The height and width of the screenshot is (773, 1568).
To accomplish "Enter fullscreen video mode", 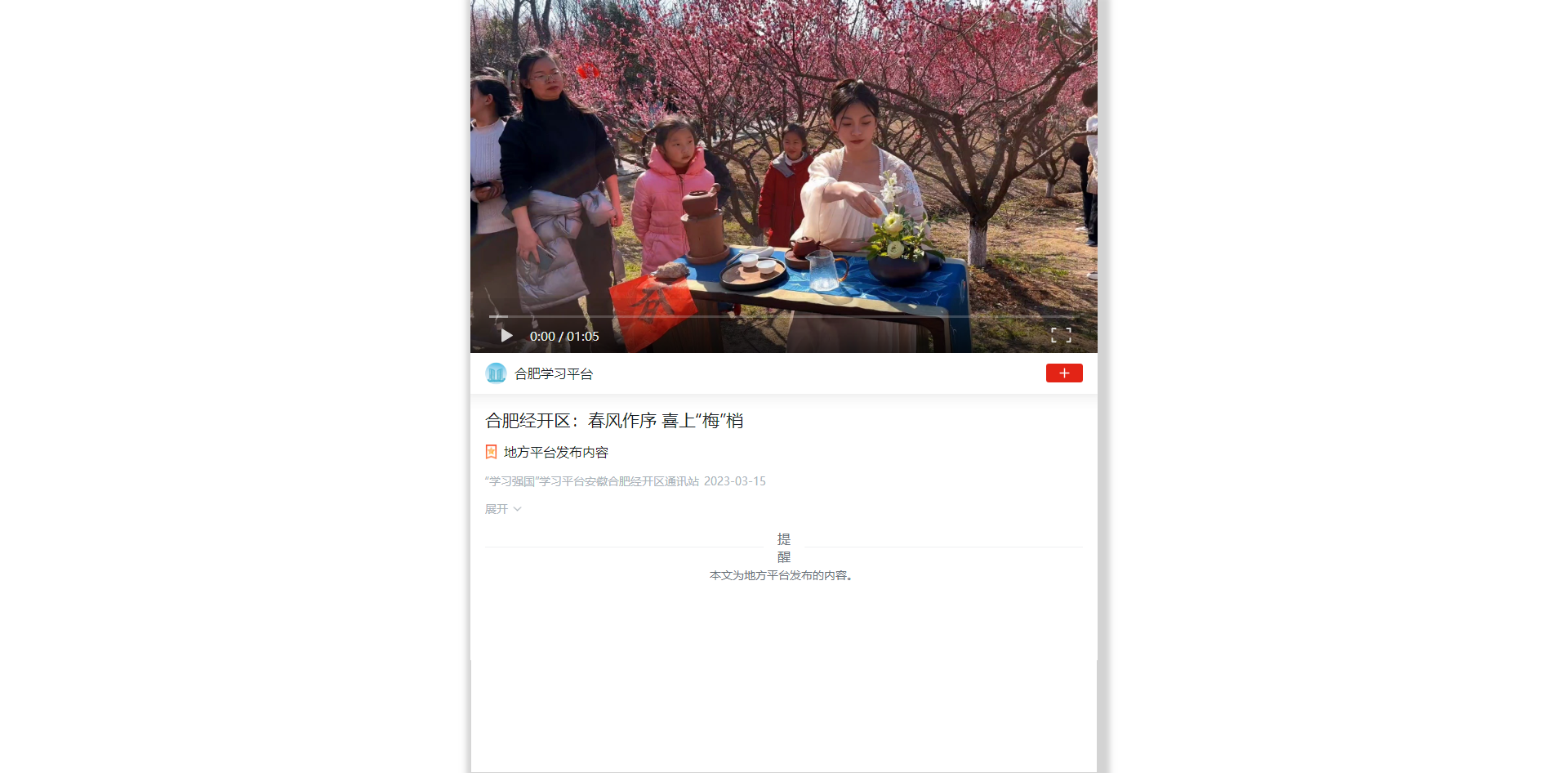I will tap(1061, 335).
